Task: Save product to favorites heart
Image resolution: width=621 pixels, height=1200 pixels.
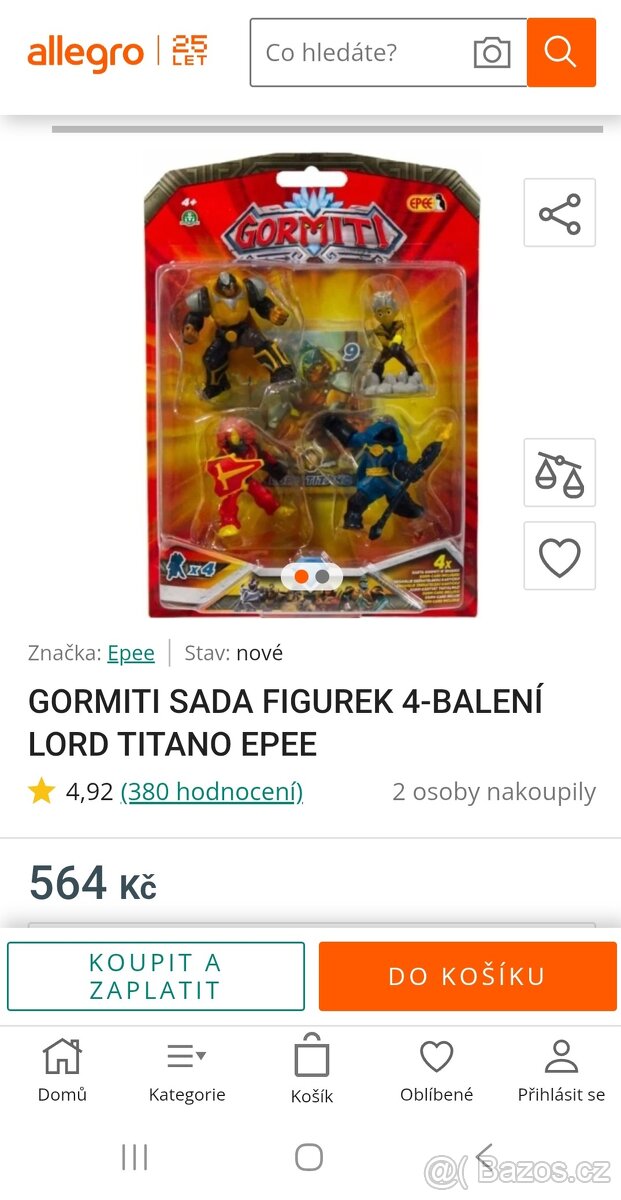Action: click(x=559, y=556)
